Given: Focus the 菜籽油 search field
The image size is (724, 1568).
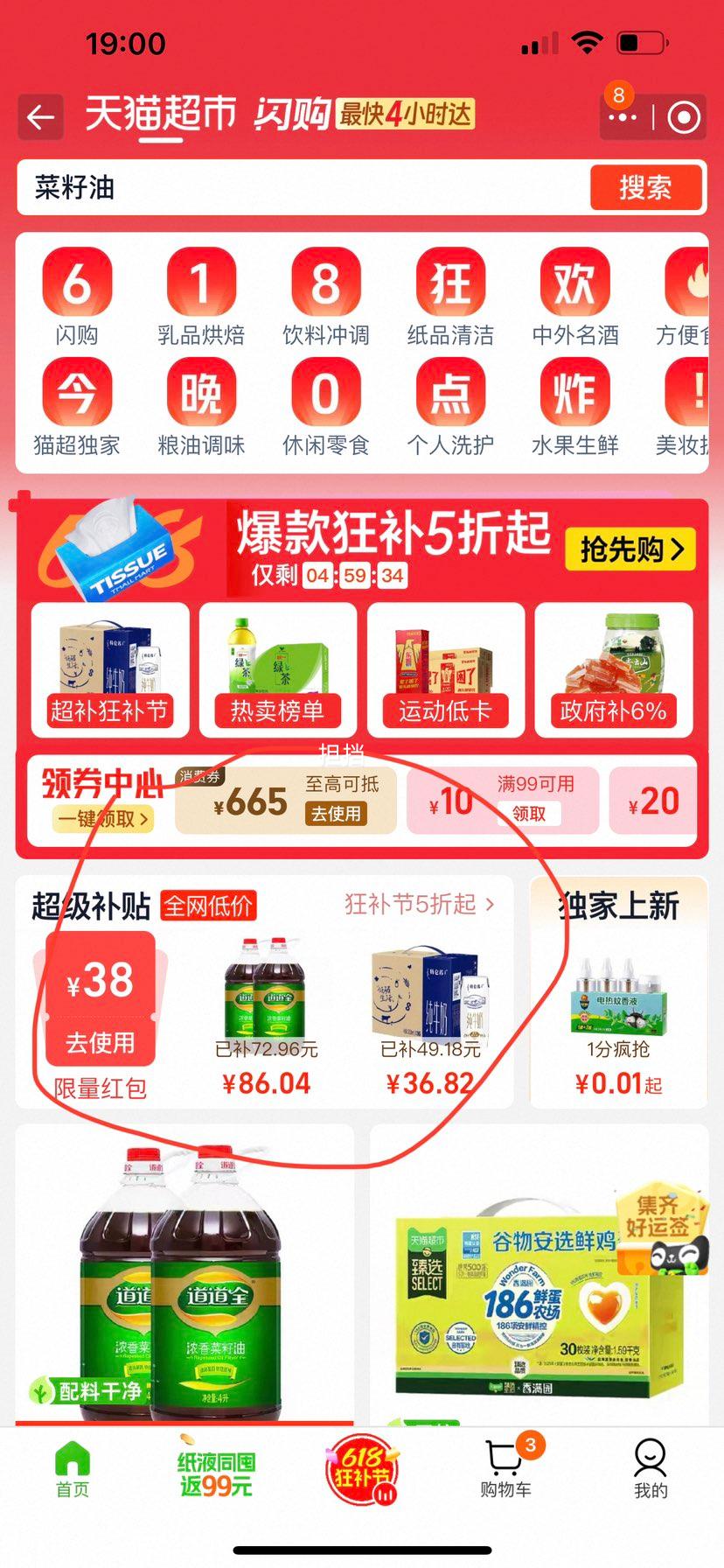Looking at the screenshot, I should 303,187.
